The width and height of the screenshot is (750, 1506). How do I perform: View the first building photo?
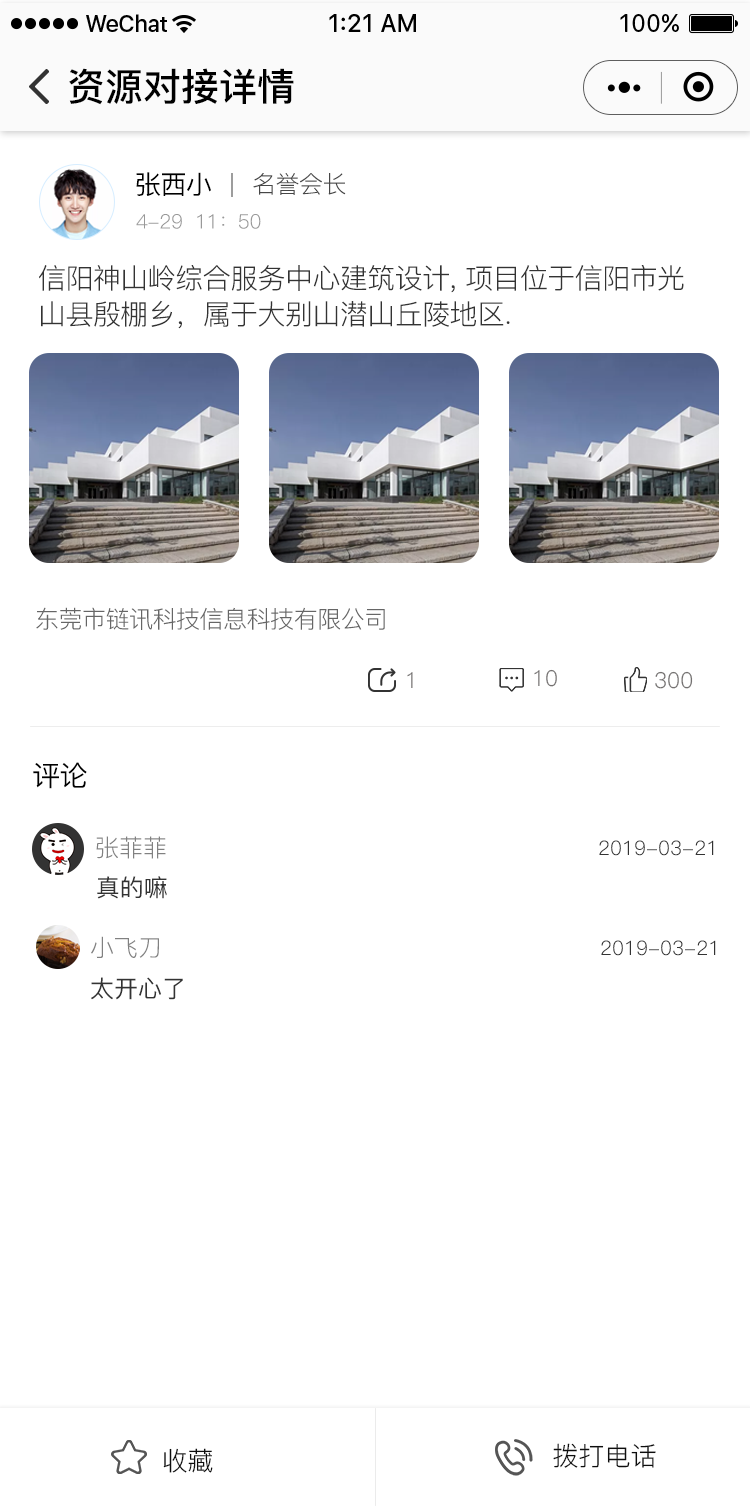point(134,458)
